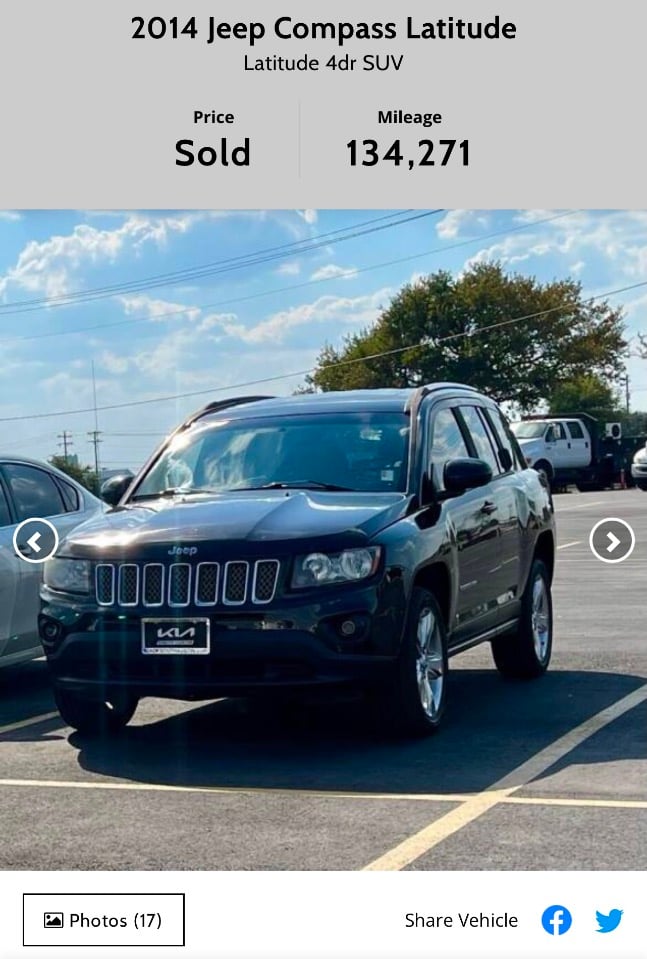The height and width of the screenshot is (959, 647).
Task: Open the Photos (17) gallery
Action: point(104,920)
